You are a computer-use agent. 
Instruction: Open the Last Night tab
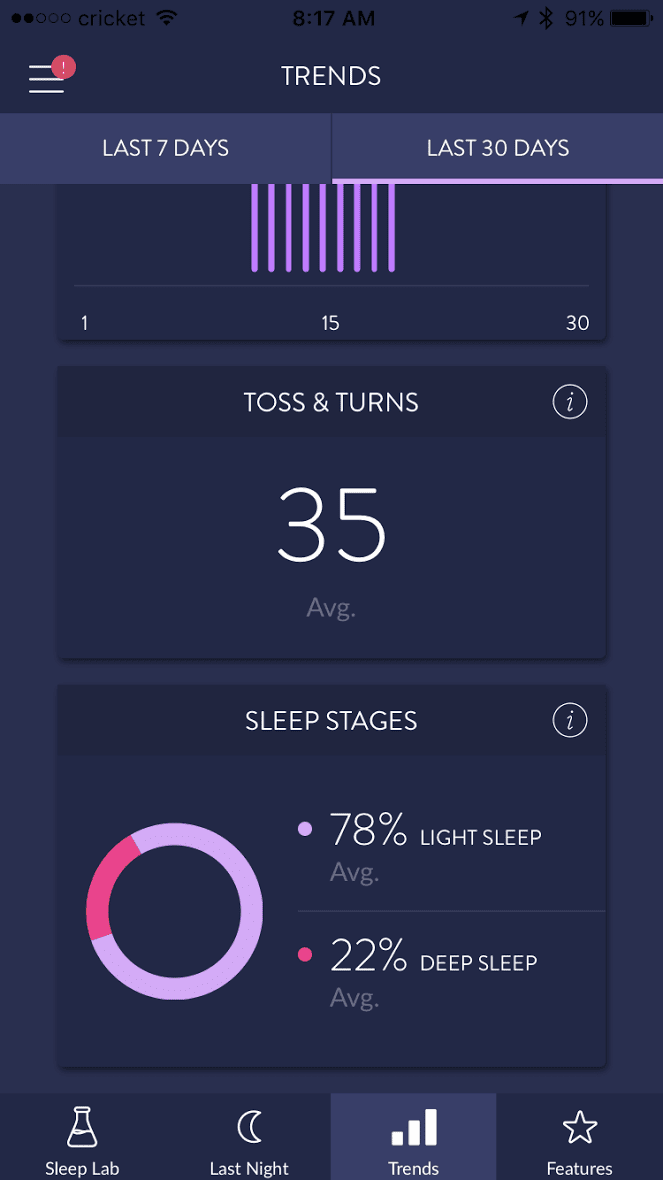click(248, 1138)
